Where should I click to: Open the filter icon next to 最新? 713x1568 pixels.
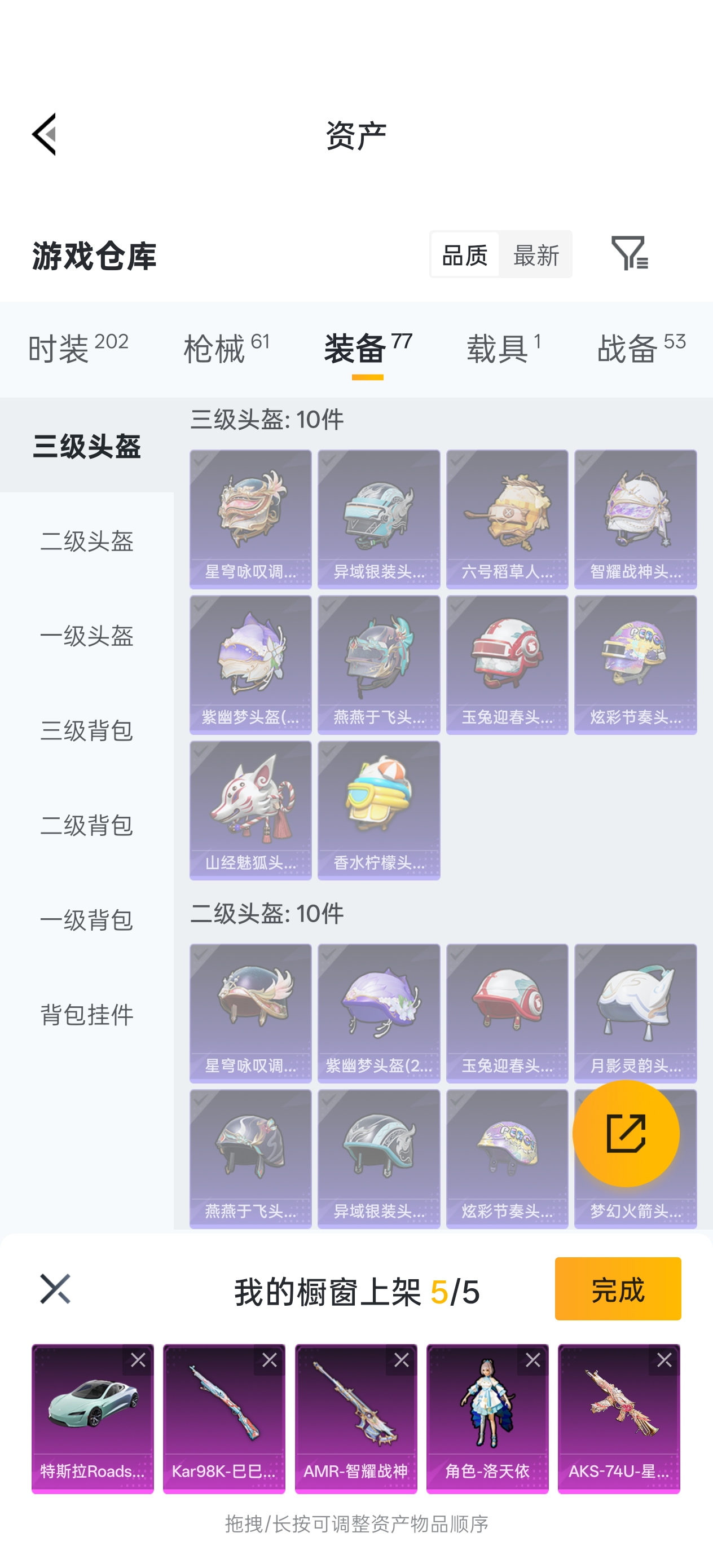[629, 253]
